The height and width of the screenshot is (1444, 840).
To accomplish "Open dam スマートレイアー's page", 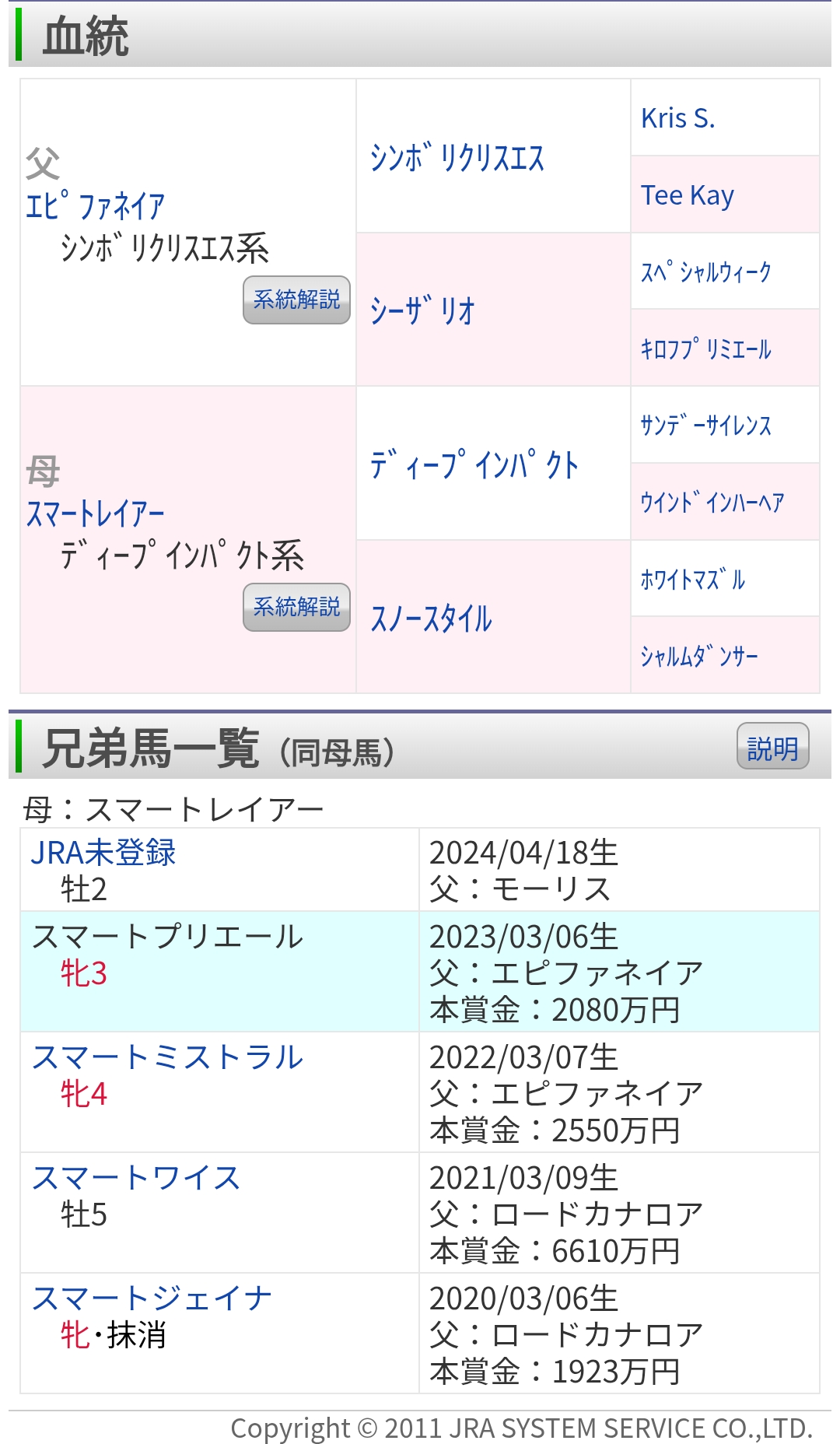I will (96, 513).
